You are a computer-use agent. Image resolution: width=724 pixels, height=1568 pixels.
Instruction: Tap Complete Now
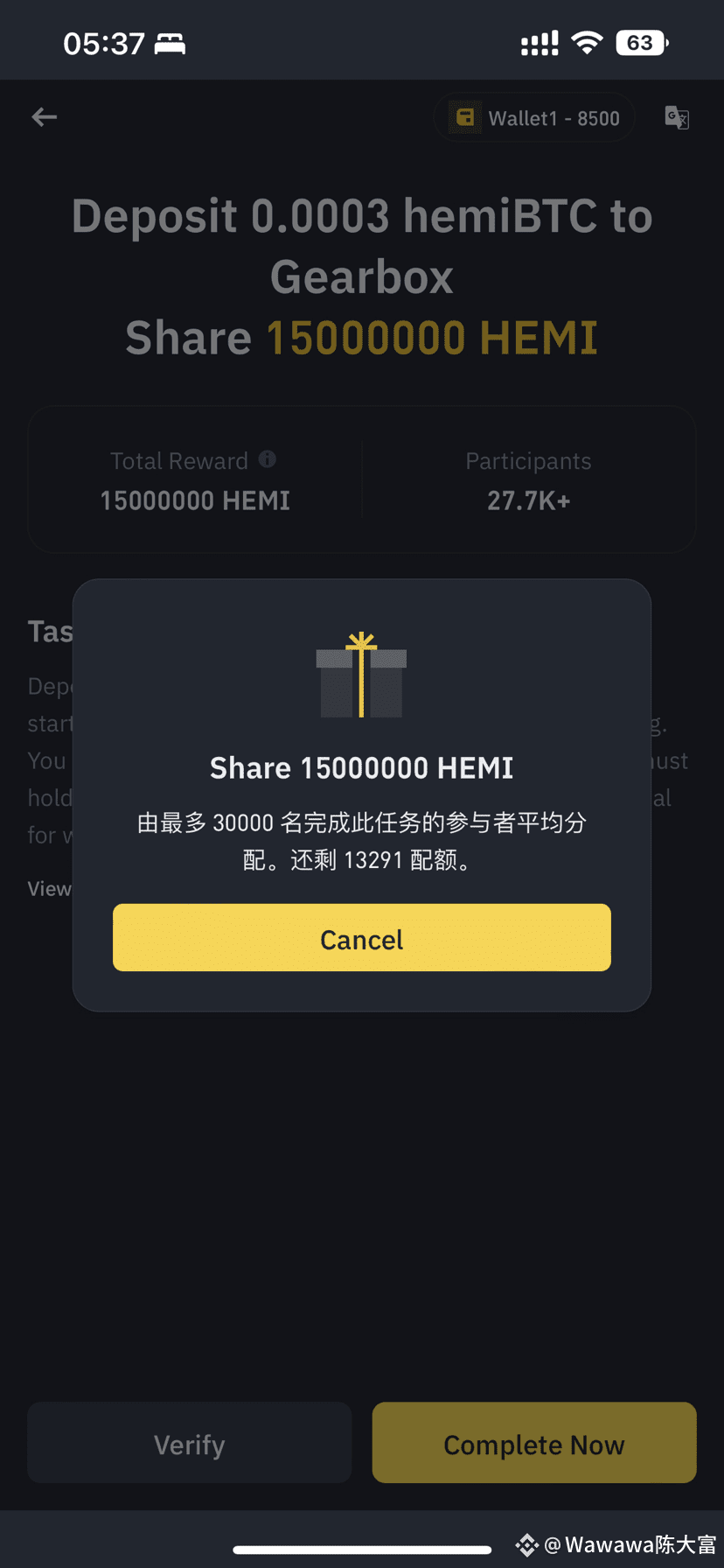pos(534,1443)
